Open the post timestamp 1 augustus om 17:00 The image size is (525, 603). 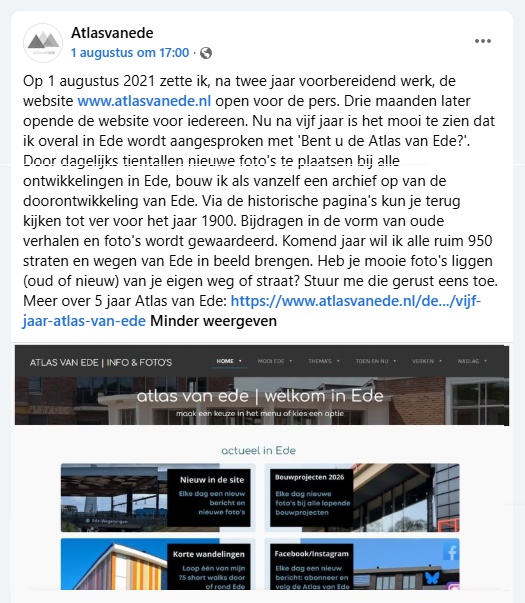coord(130,53)
